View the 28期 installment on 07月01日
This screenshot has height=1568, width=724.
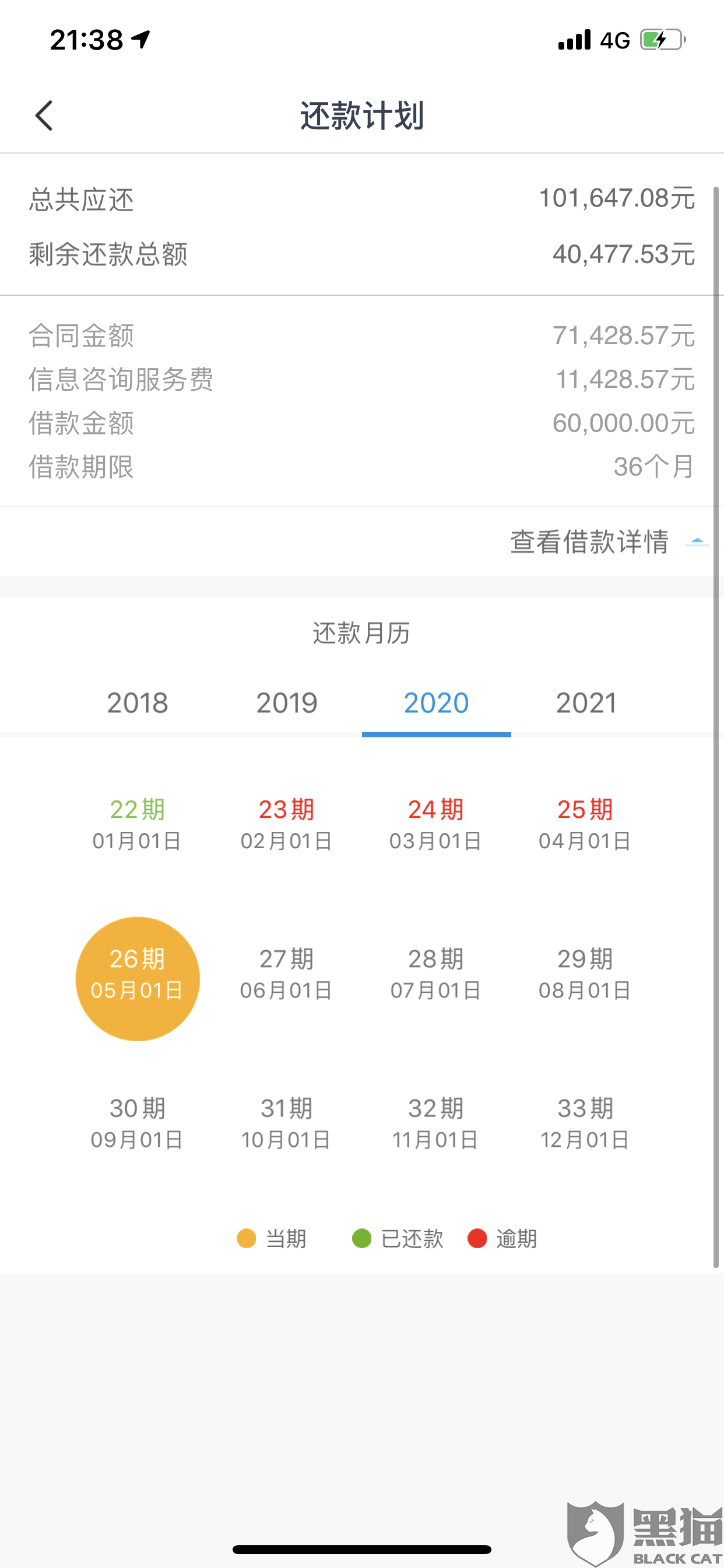click(436, 974)
